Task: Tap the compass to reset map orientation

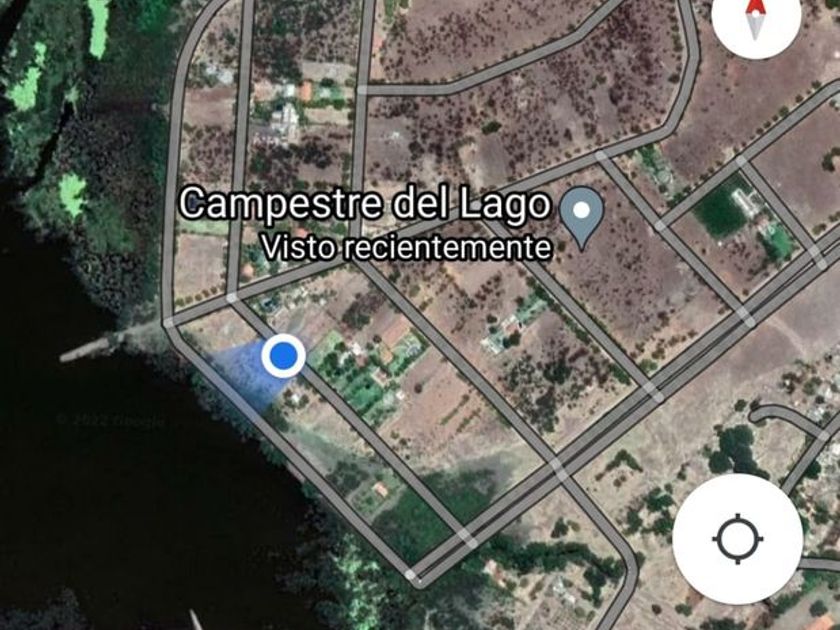Action: click(756, 16)
